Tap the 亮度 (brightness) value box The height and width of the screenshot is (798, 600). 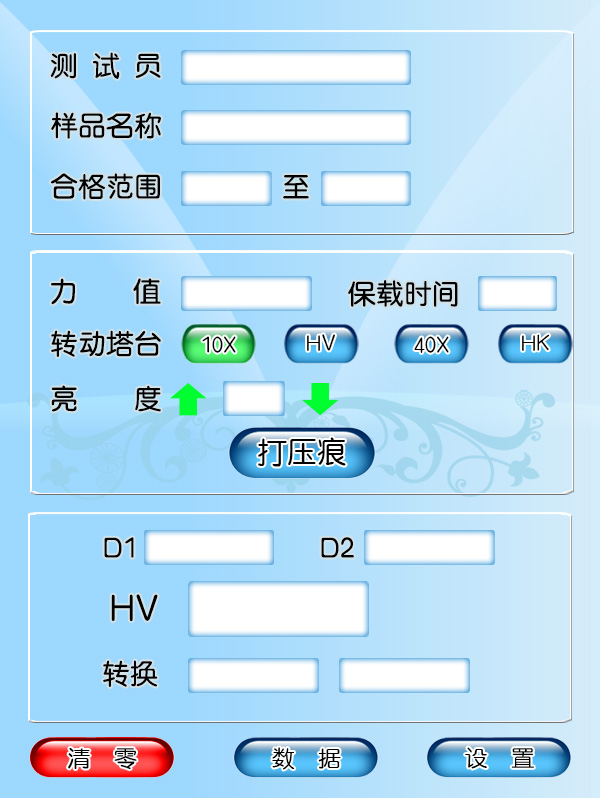[253, 398]
